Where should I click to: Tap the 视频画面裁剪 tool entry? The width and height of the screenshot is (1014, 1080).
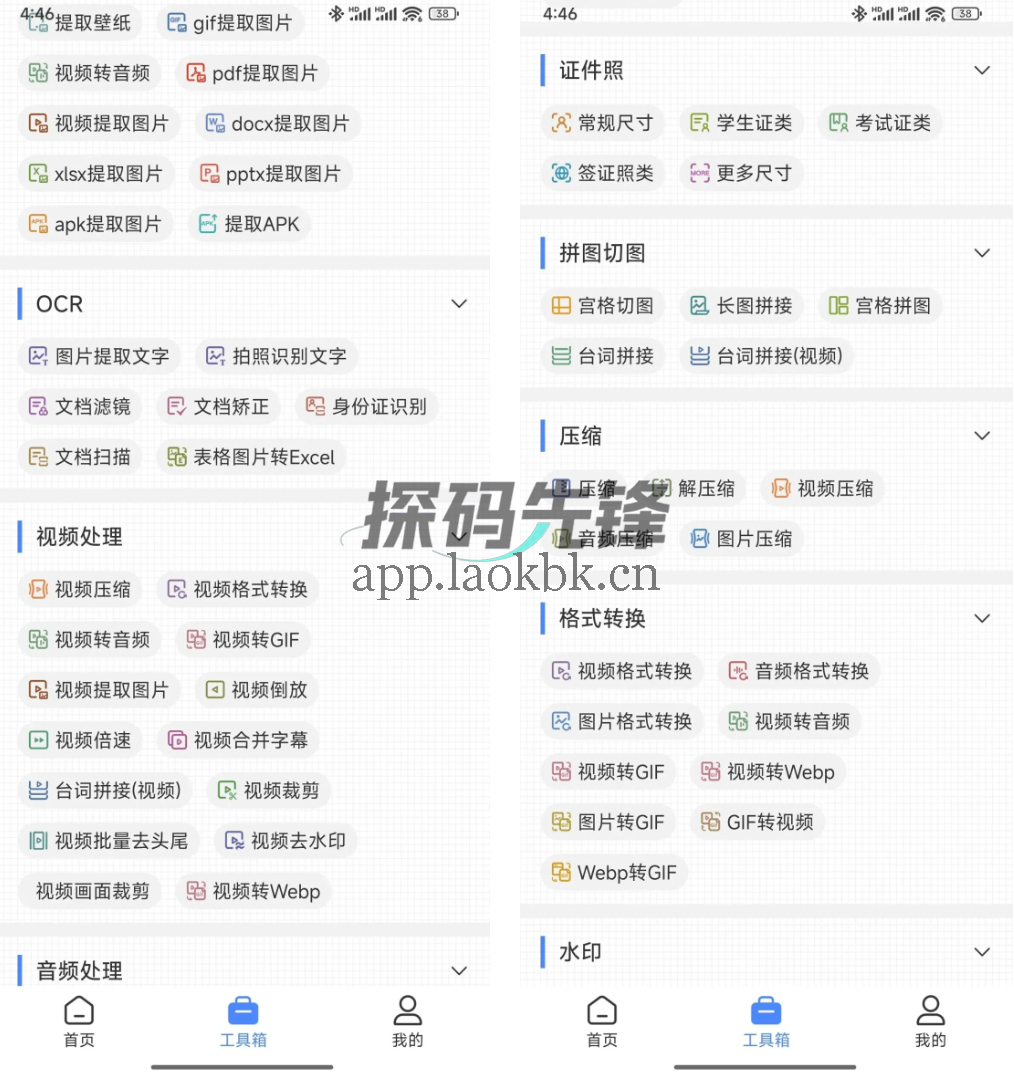pyautogui.click(x=90, y=891)
